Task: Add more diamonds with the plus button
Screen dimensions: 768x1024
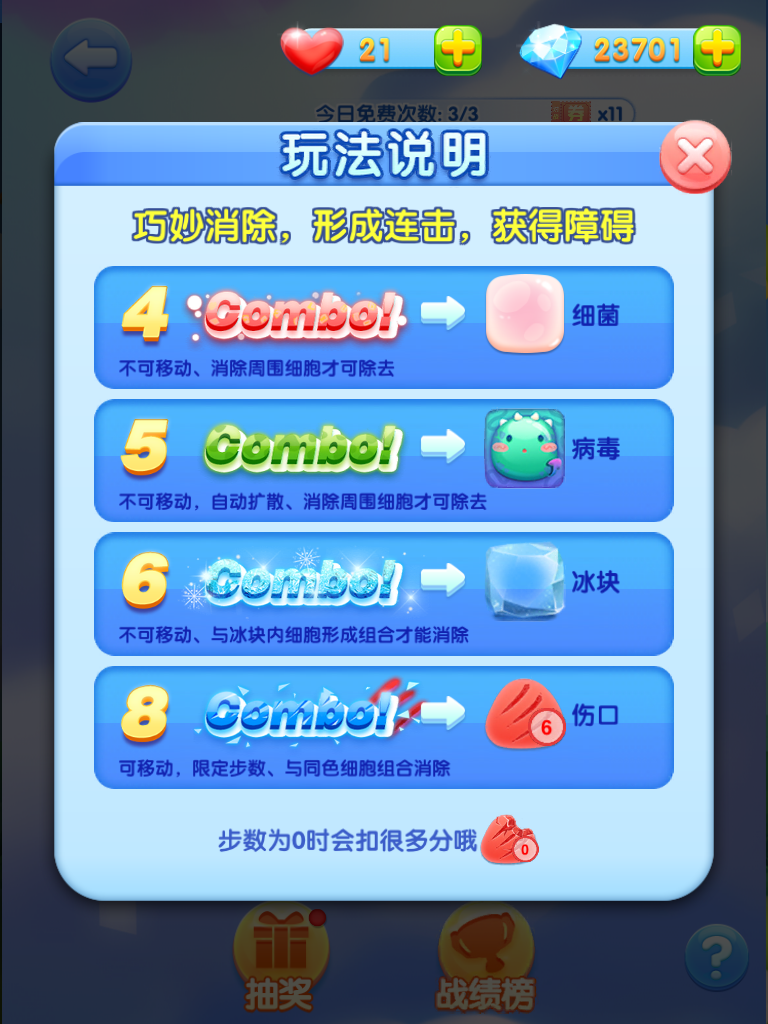Action: tap(717, 49)
